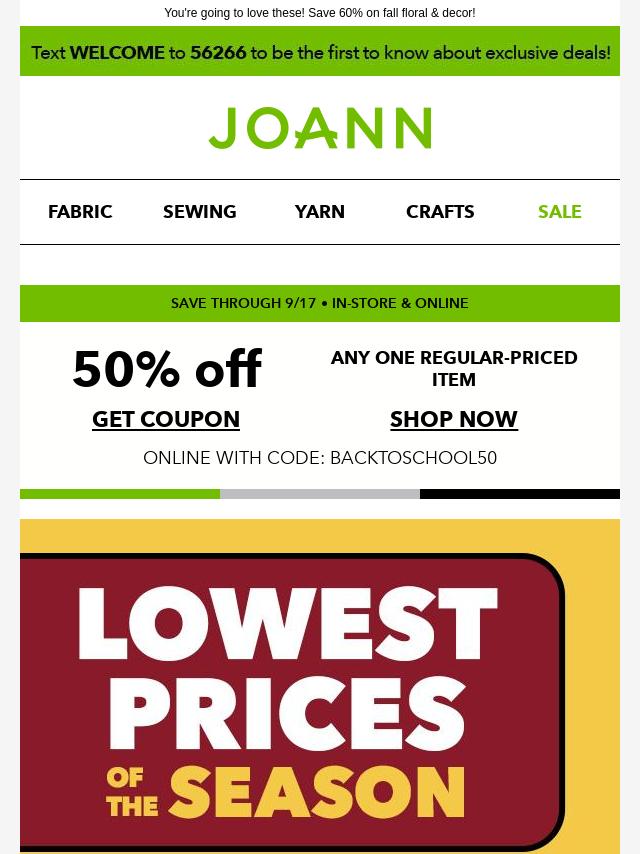Open the Lowest Prices of the Season banner
This screenshot has height=854, width=640.
[x=300, y=700]
